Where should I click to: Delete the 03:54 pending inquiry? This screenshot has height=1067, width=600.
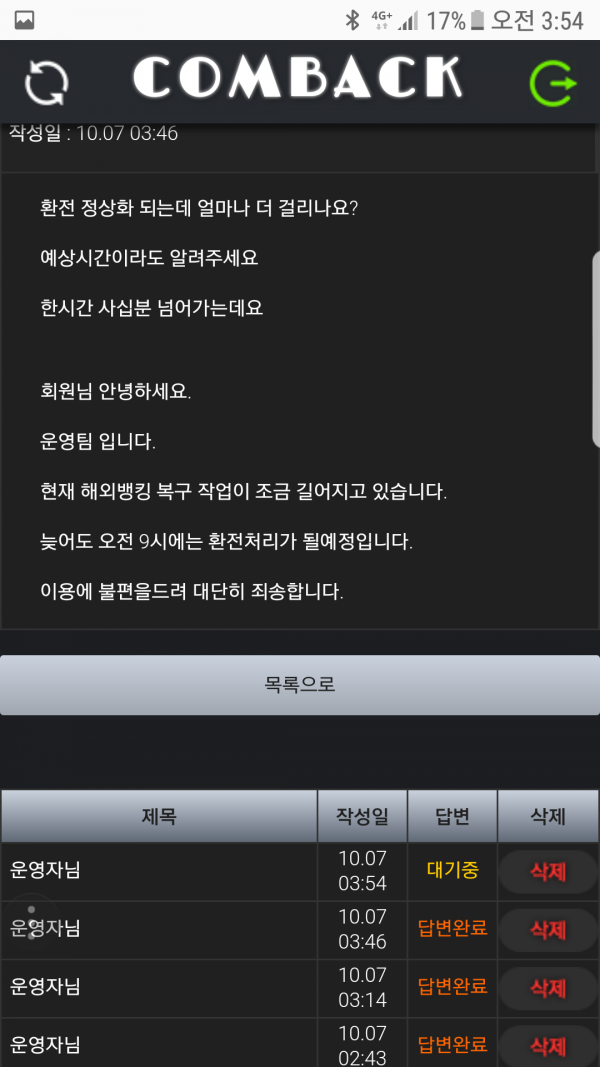[x=548, y=872]
